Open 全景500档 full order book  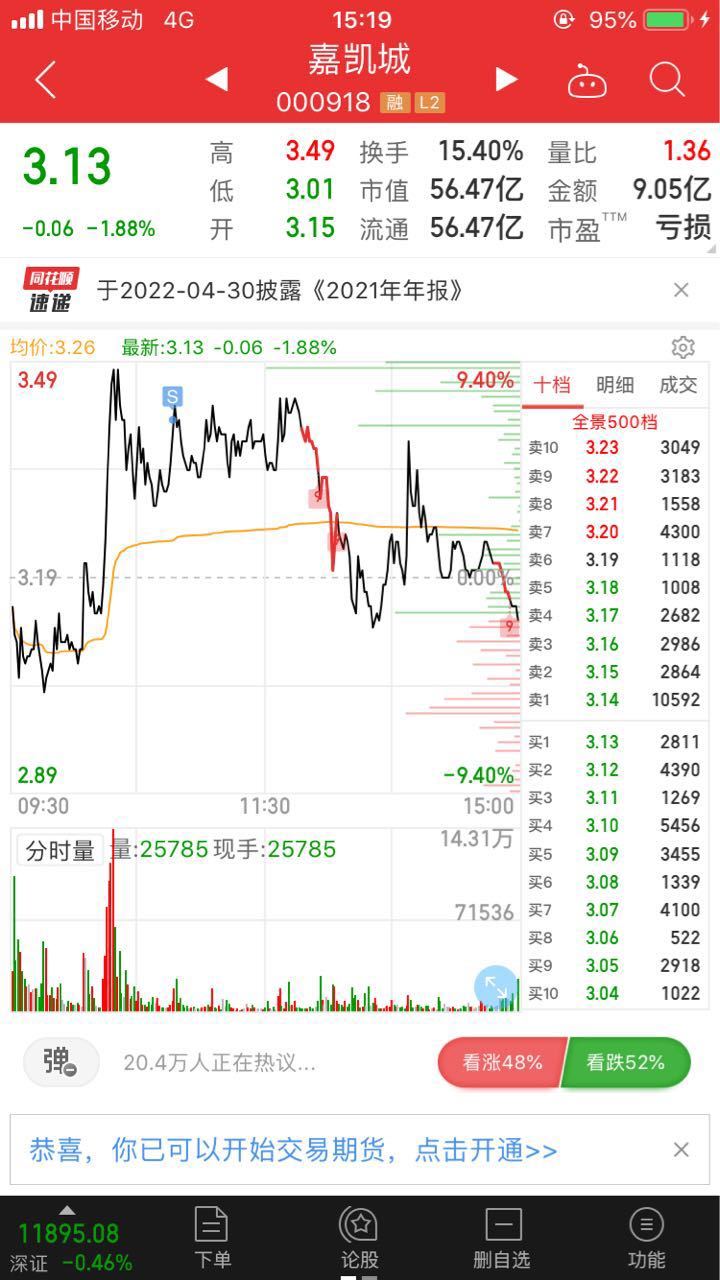coord(615,421)
